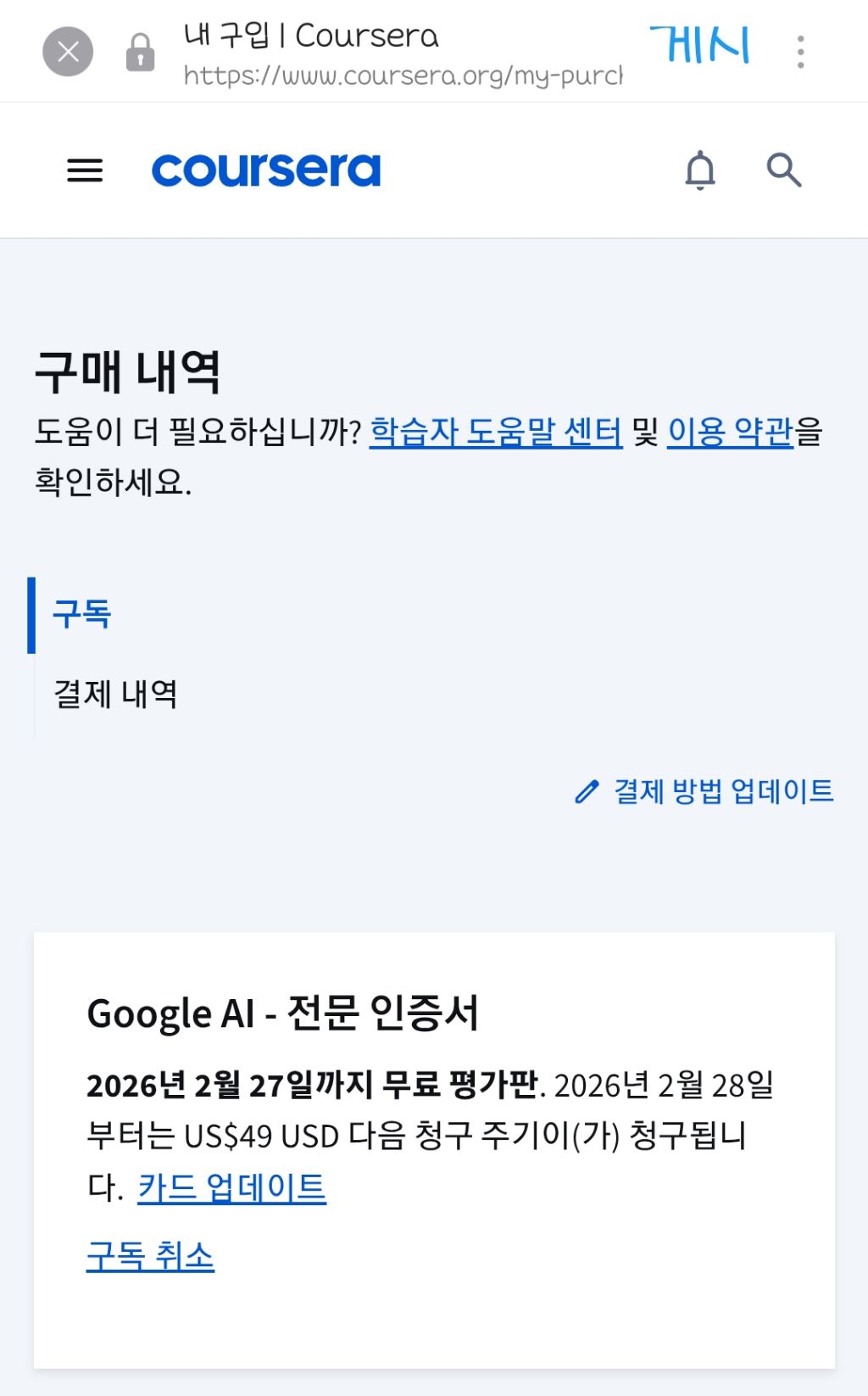
Task: Switch to the 결제 내역 tab
Action: tap(115, 694)
